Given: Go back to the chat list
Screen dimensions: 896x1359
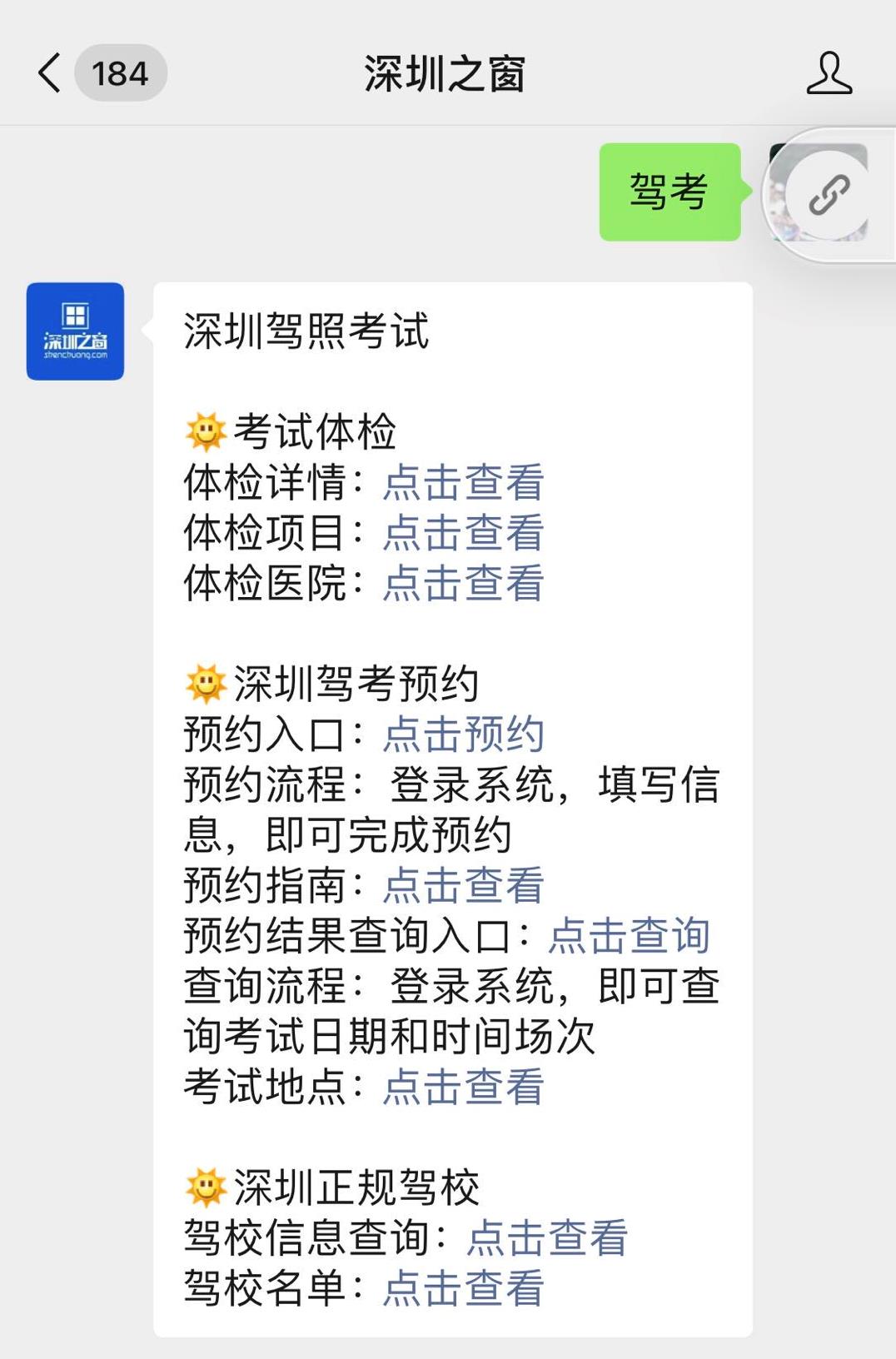Looking at the screenshot, I should pyautogui.click(x=52, y=73).
